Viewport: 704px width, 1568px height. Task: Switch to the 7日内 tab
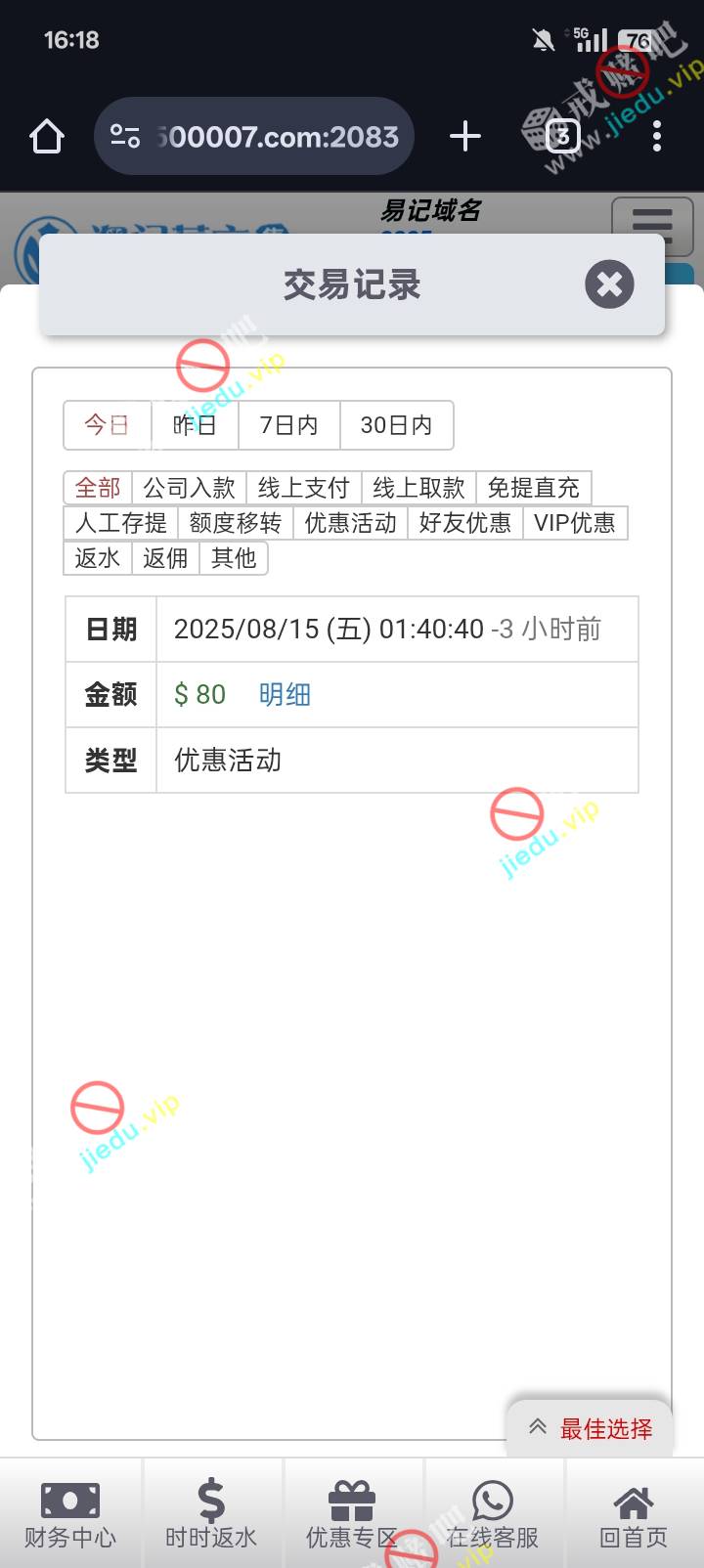coord(288,425)
